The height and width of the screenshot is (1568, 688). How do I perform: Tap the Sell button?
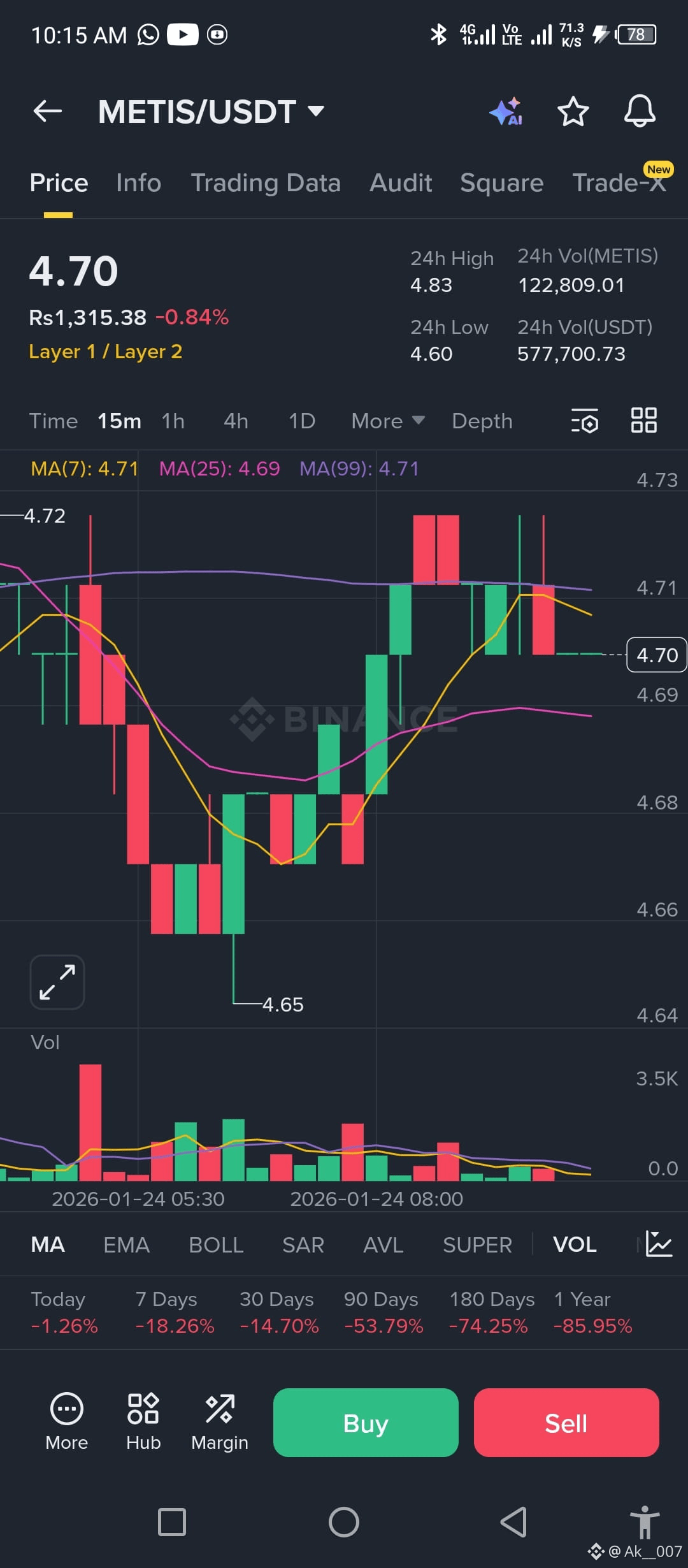tap(566, 1423)
